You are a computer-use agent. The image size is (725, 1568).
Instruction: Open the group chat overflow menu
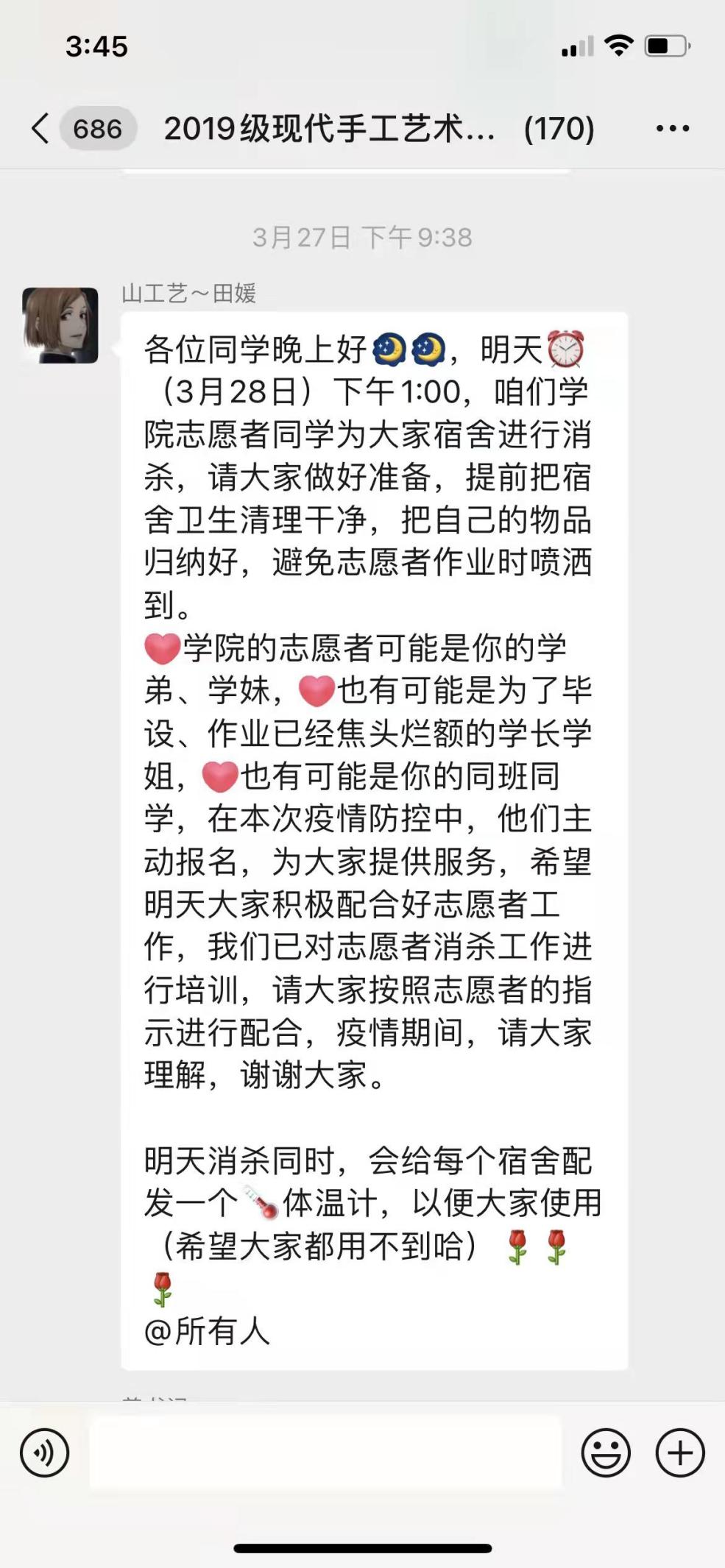(672, 129)
